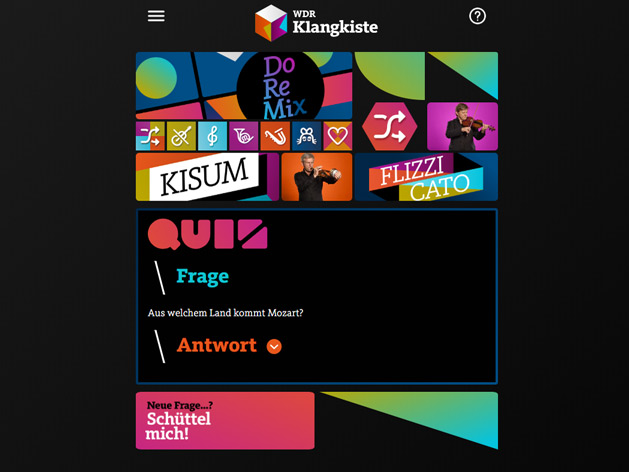This screenshot has height=472, width=629.
Task: Open the violinist picture tile
Action: point(462,126)
